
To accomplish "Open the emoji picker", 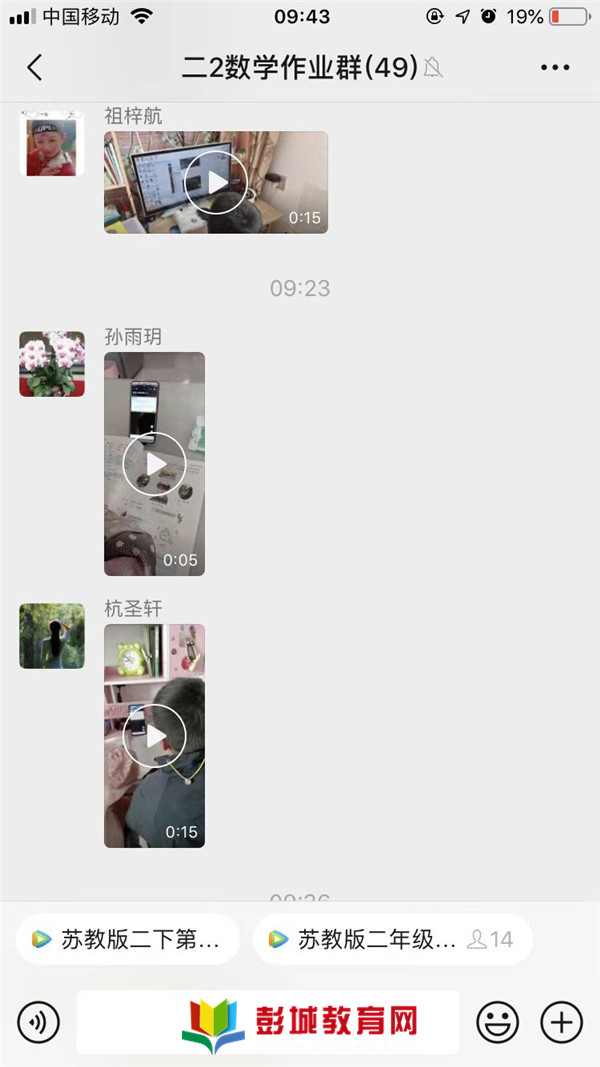I will coord(496,1022).
